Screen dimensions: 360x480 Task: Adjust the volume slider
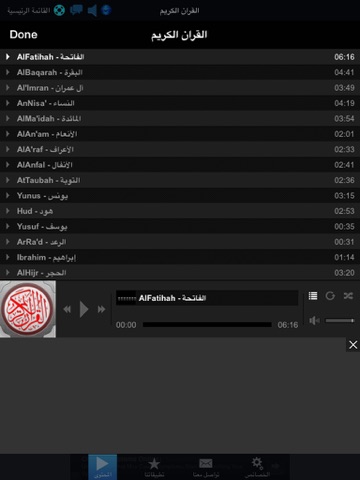coord(340,321)
